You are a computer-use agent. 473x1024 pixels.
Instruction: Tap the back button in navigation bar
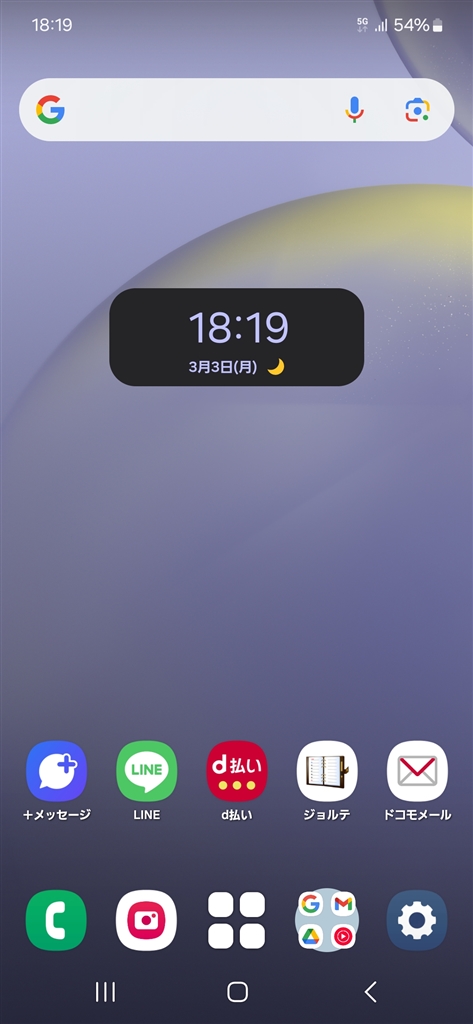370,992
